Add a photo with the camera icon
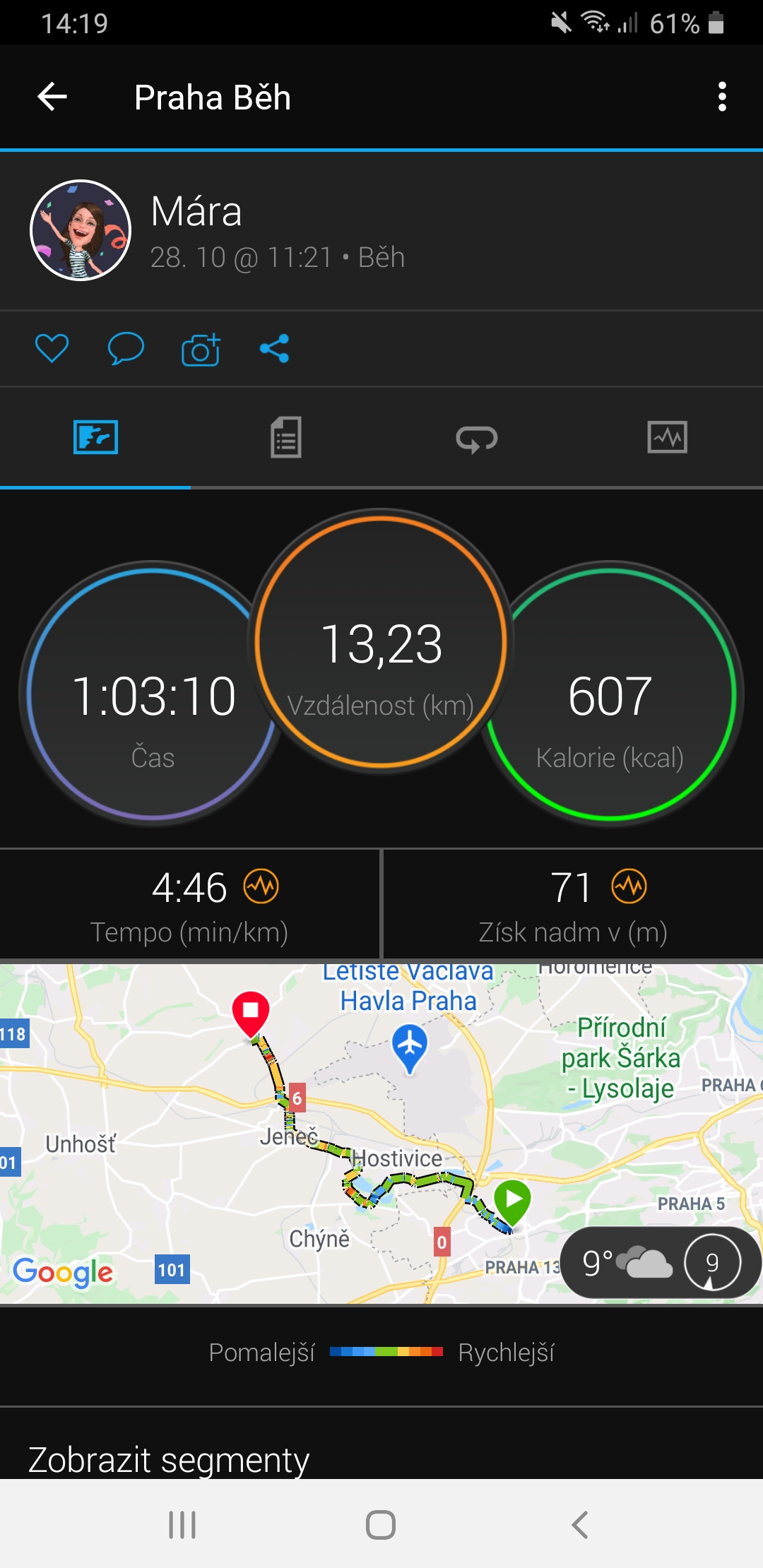The width and height of the screenshot is (763, 1568). tap(201, 348)
